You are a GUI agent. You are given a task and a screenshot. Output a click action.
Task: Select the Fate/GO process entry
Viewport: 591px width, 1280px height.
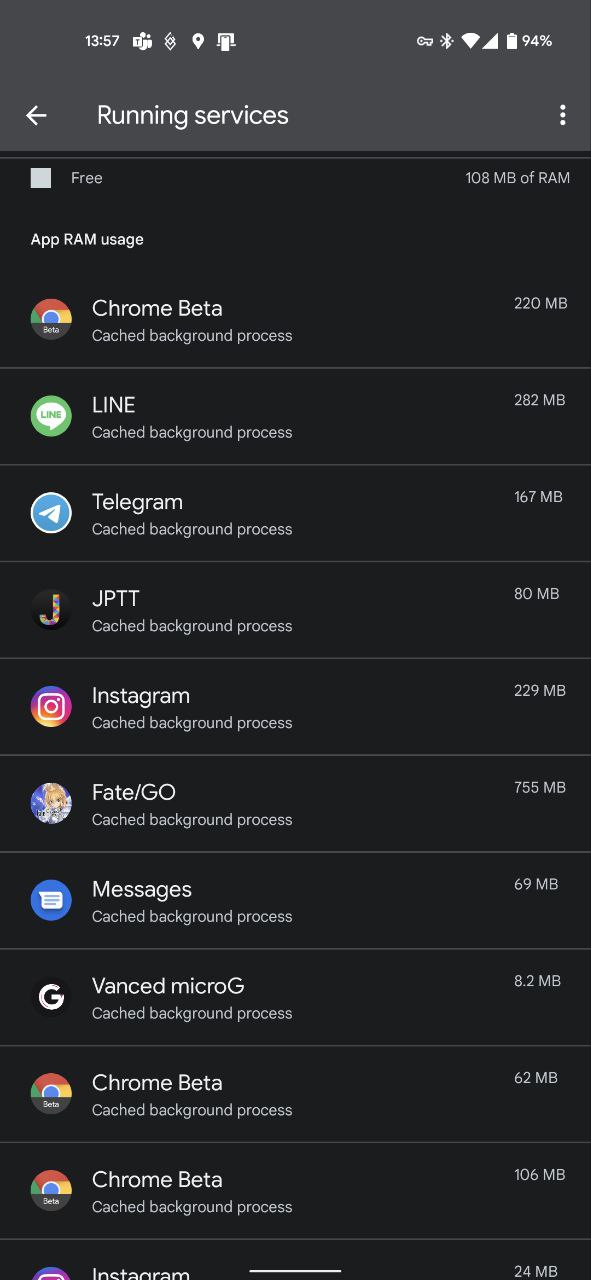tap(295, 804)
